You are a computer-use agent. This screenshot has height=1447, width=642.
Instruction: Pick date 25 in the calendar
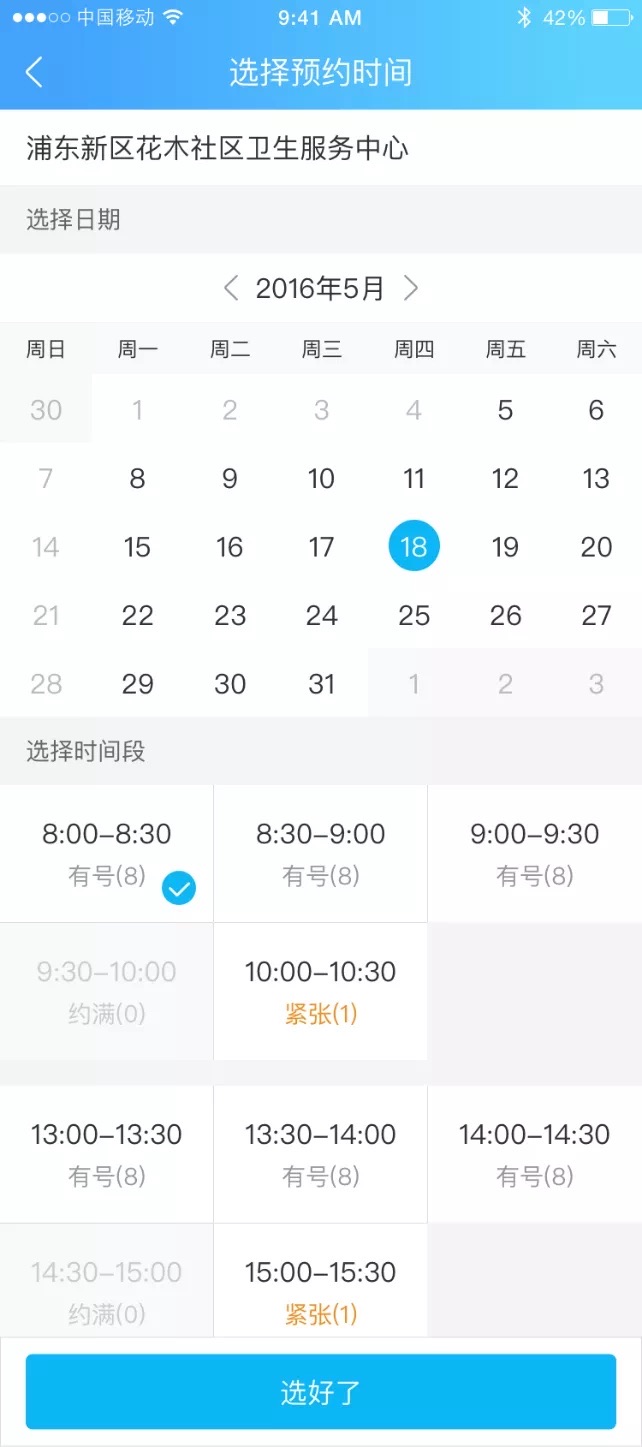(x=414, y=616)
